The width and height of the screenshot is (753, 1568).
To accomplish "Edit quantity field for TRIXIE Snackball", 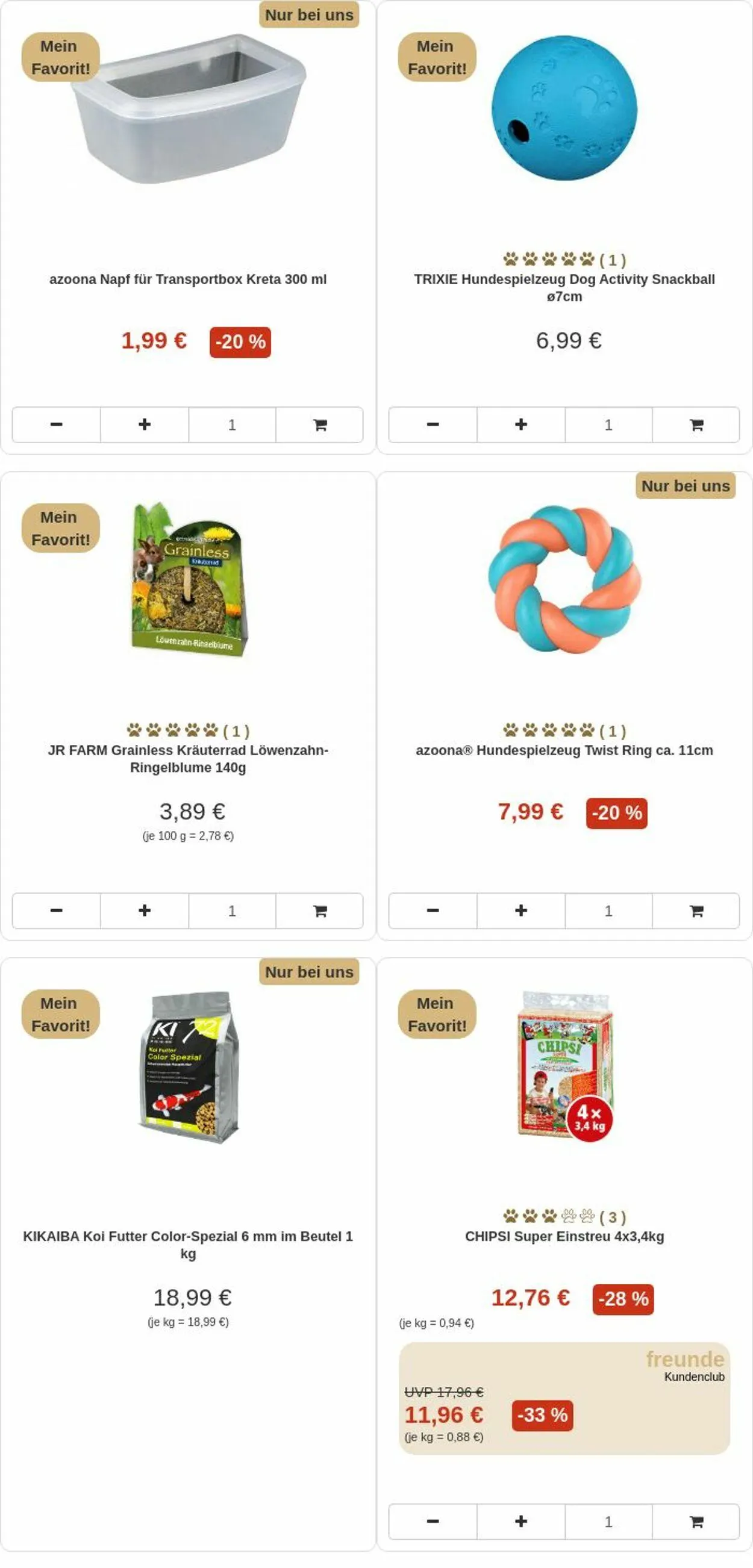I will pos(608,425).
